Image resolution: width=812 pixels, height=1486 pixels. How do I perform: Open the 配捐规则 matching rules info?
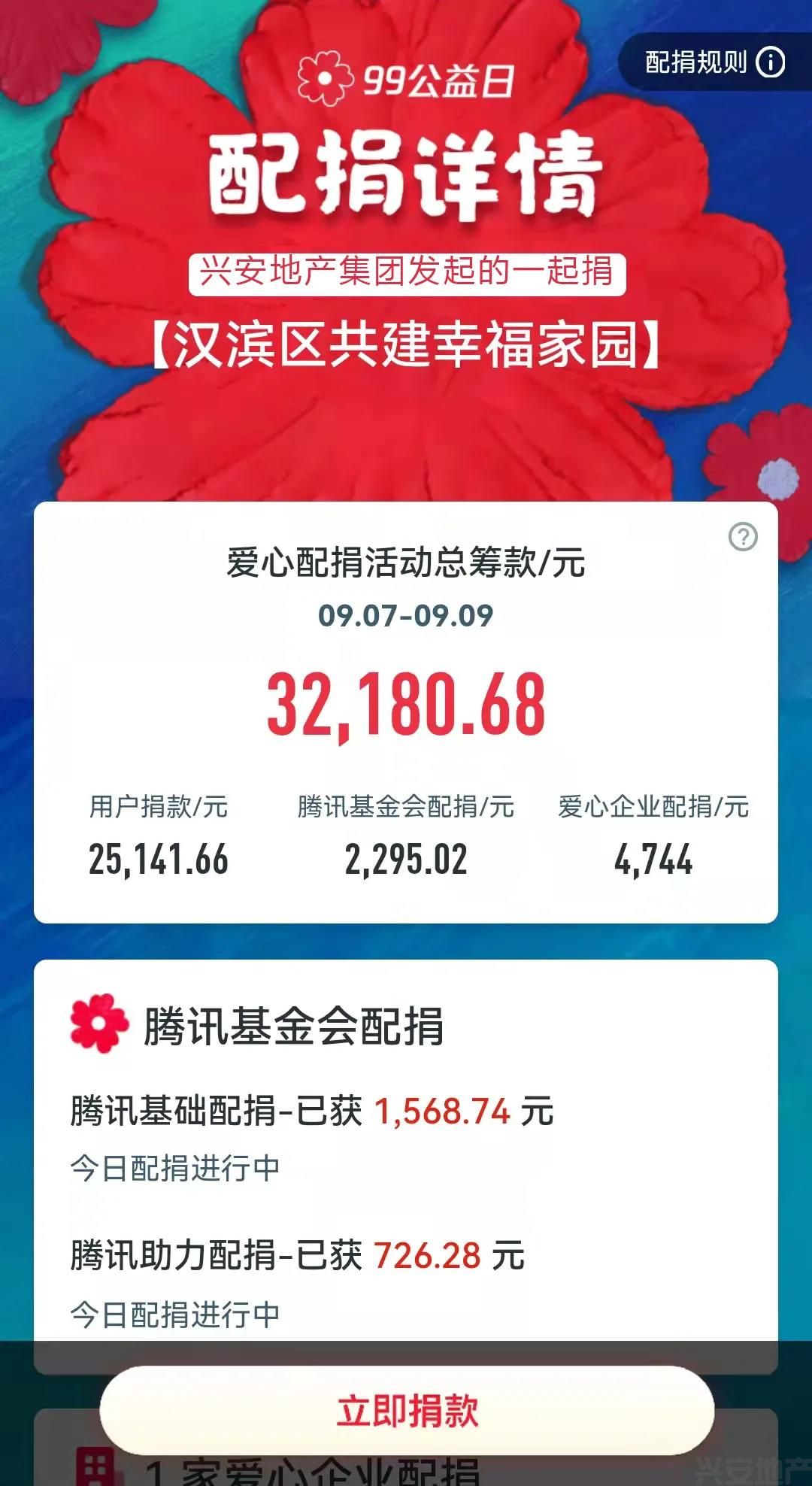pyautogui.click(x=714, y=62)
